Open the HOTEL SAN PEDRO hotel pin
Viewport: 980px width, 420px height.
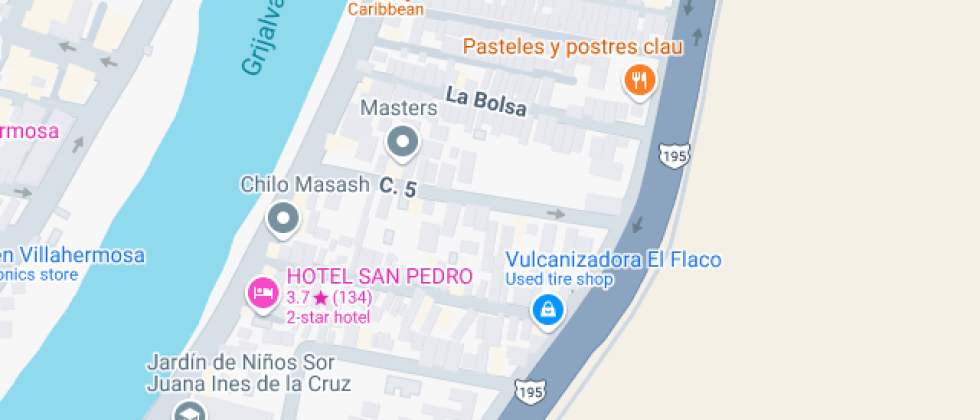(x=262, y=293)
